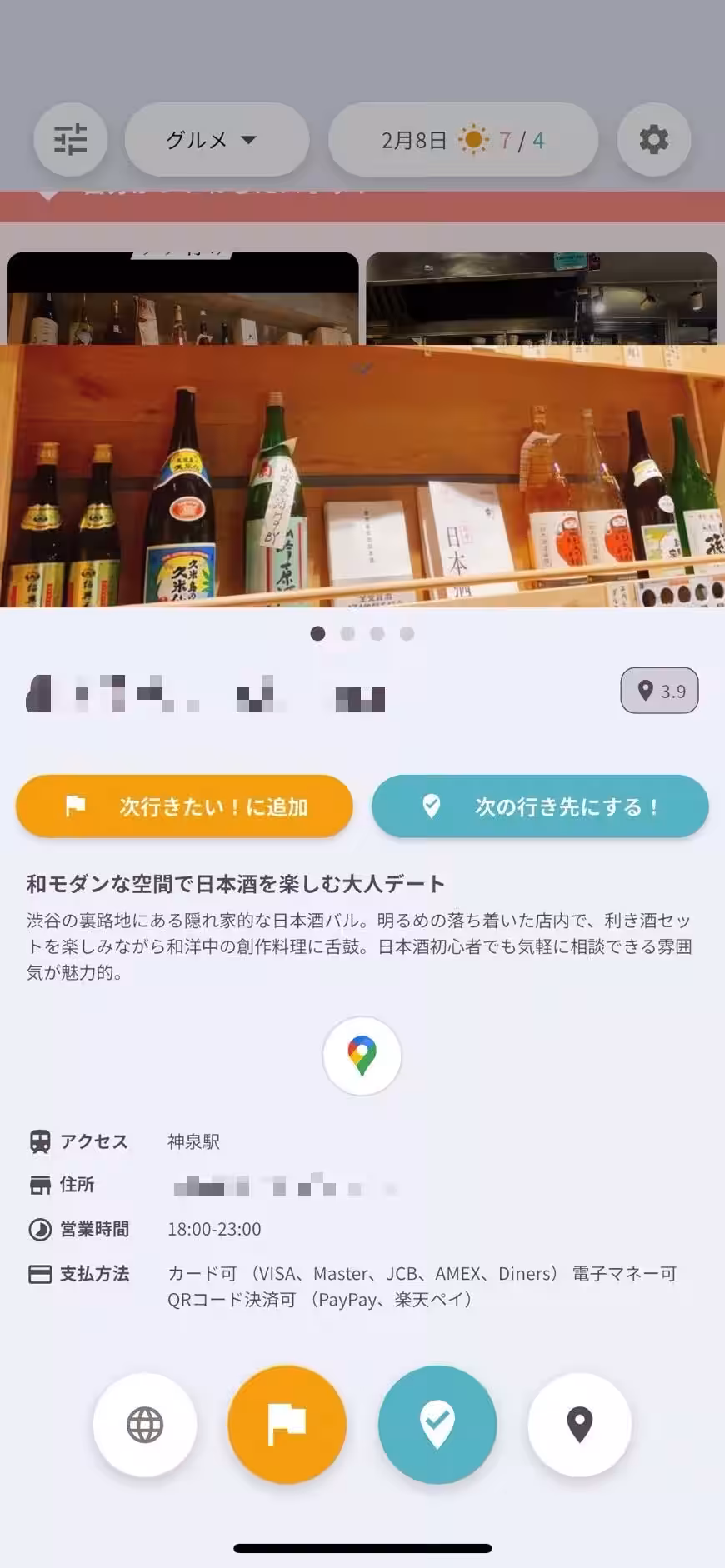Select the second carousel page dot
Viewport: 725px width, 1568px height.
[x=347, y=633]
